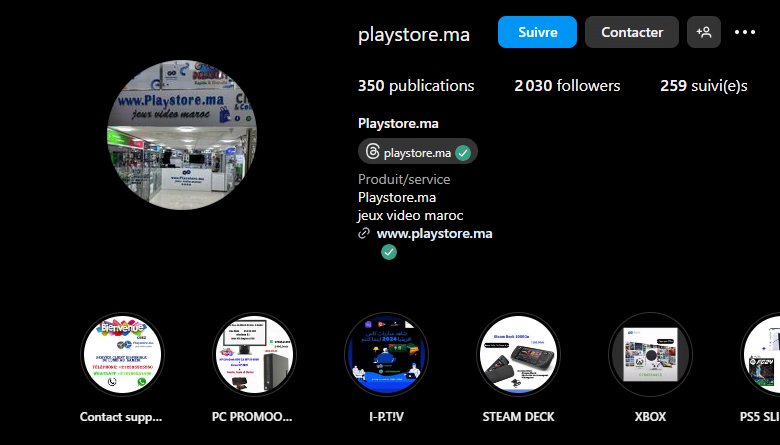View the 259 suivi(e)s list
The height and width of the screenshot is (445, 780).
click(703, 86)
